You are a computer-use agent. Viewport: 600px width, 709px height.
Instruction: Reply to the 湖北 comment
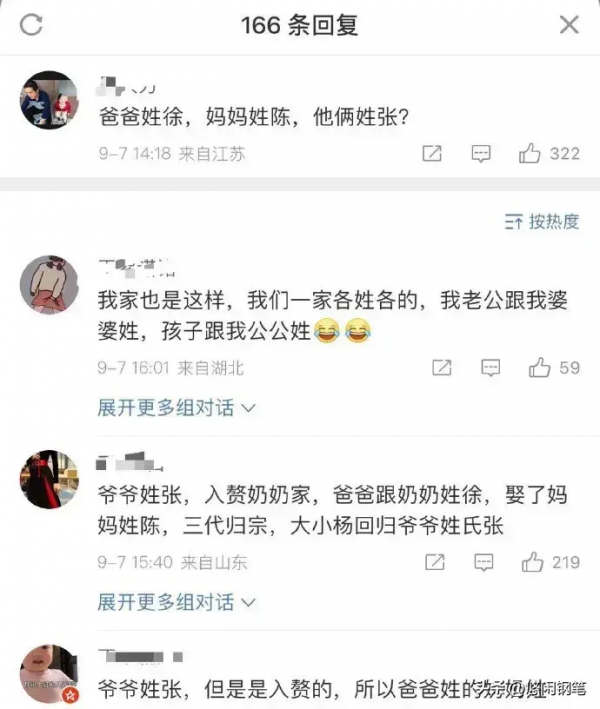[491, 368]
